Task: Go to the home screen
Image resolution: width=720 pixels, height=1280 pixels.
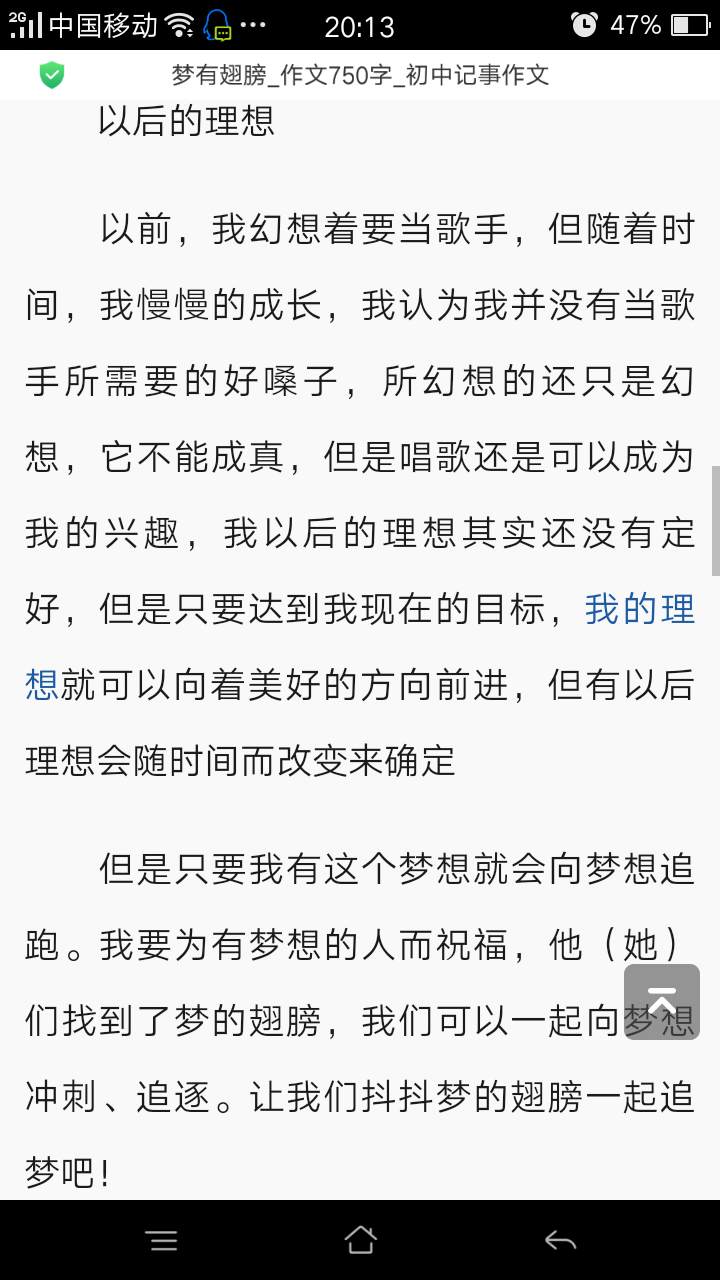Action: [x=360, y=1241]
